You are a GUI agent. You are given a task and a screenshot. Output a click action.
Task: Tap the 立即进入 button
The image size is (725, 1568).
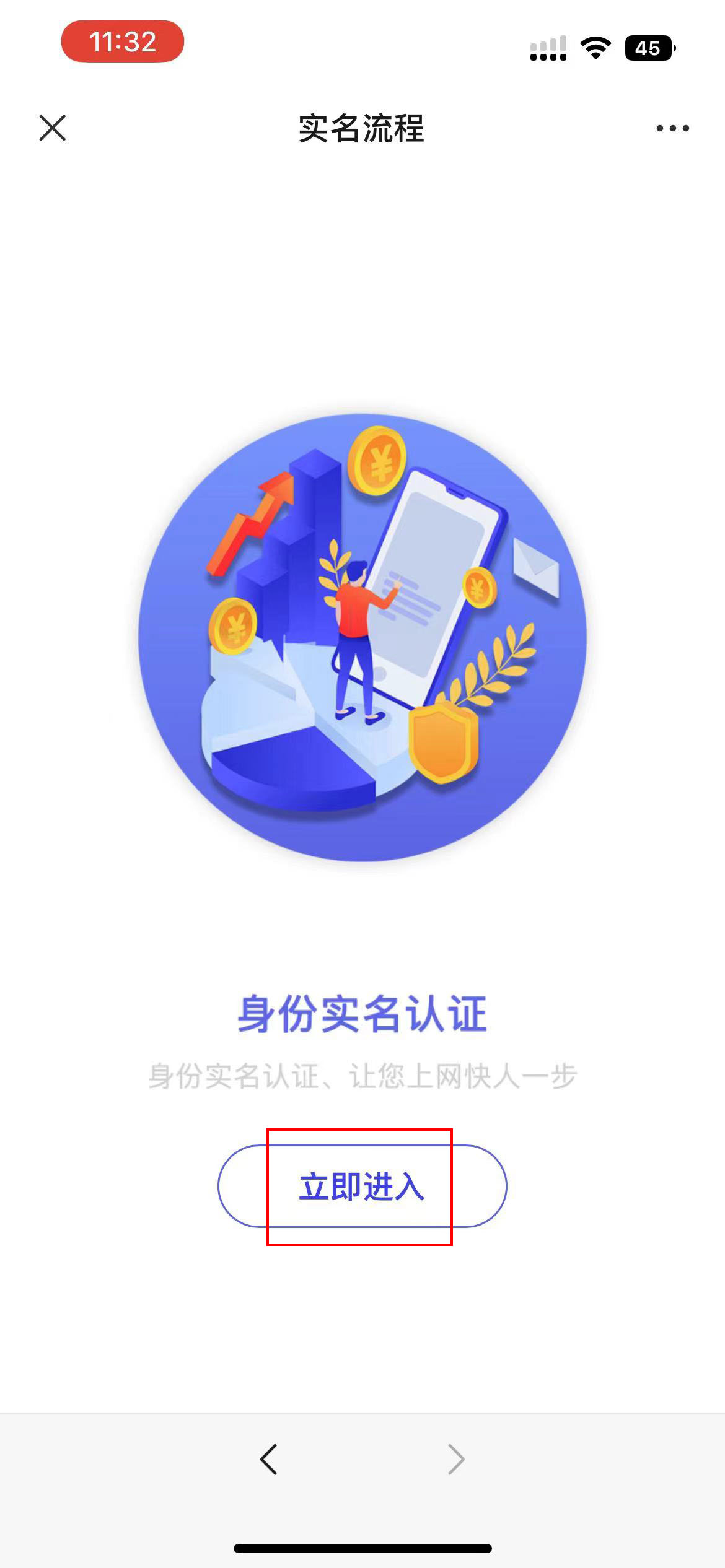point(362,1187)
